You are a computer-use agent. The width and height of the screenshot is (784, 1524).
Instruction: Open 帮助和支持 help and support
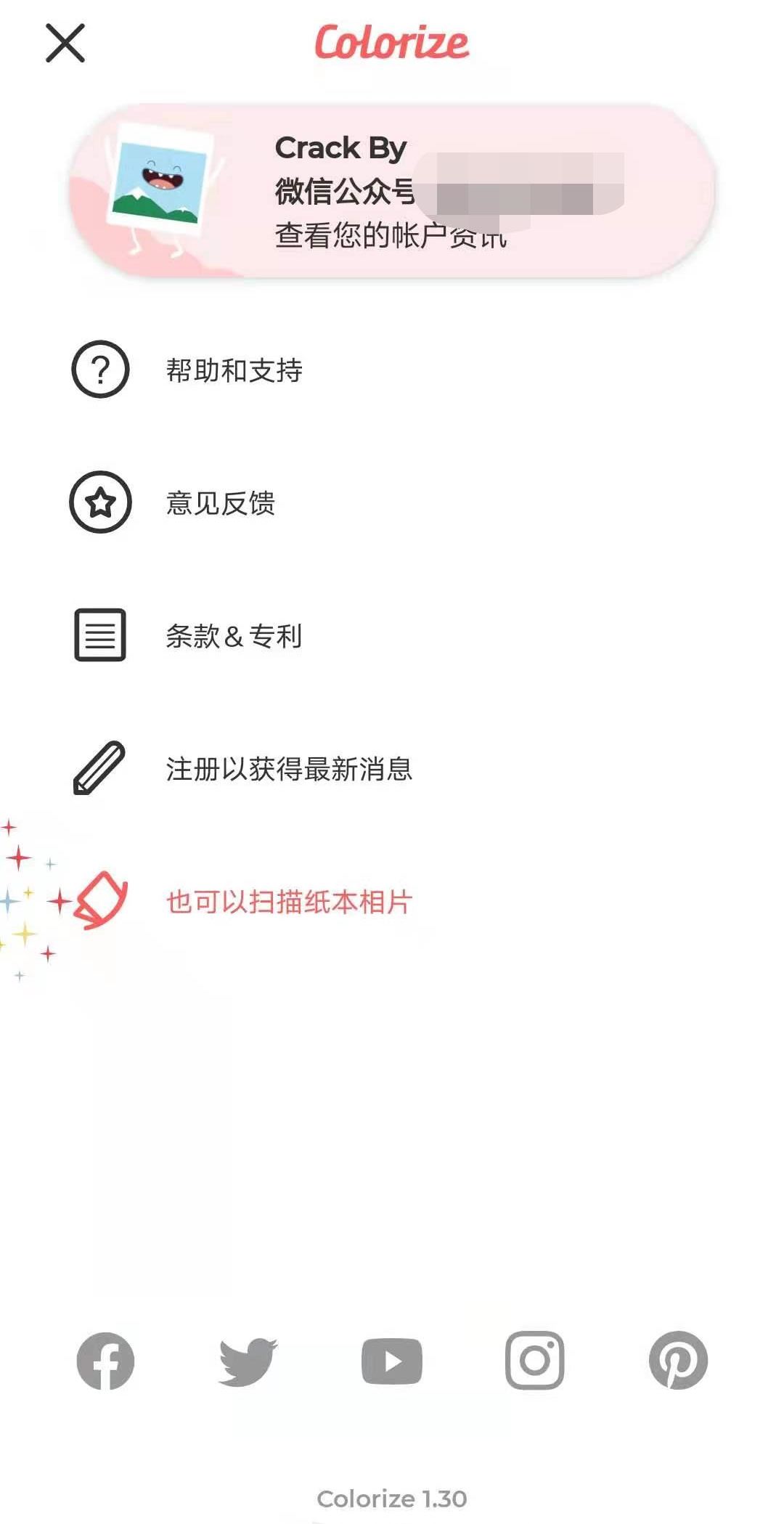(392, 370)
